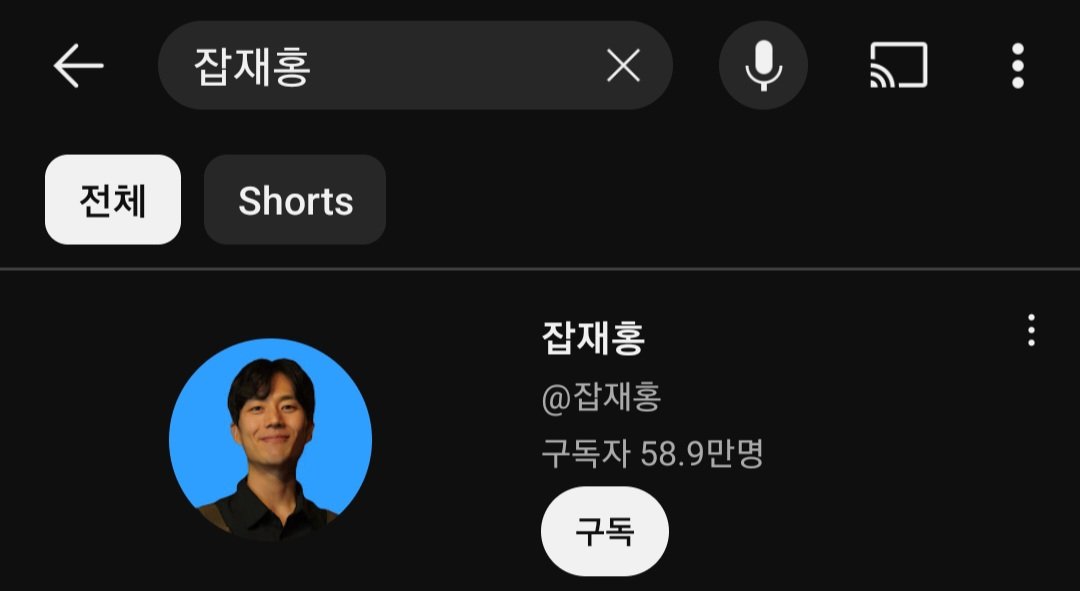Open the 잡재홍 channel profile picture
Viewport: 1080px width, 591px height.
click(270, 440)
